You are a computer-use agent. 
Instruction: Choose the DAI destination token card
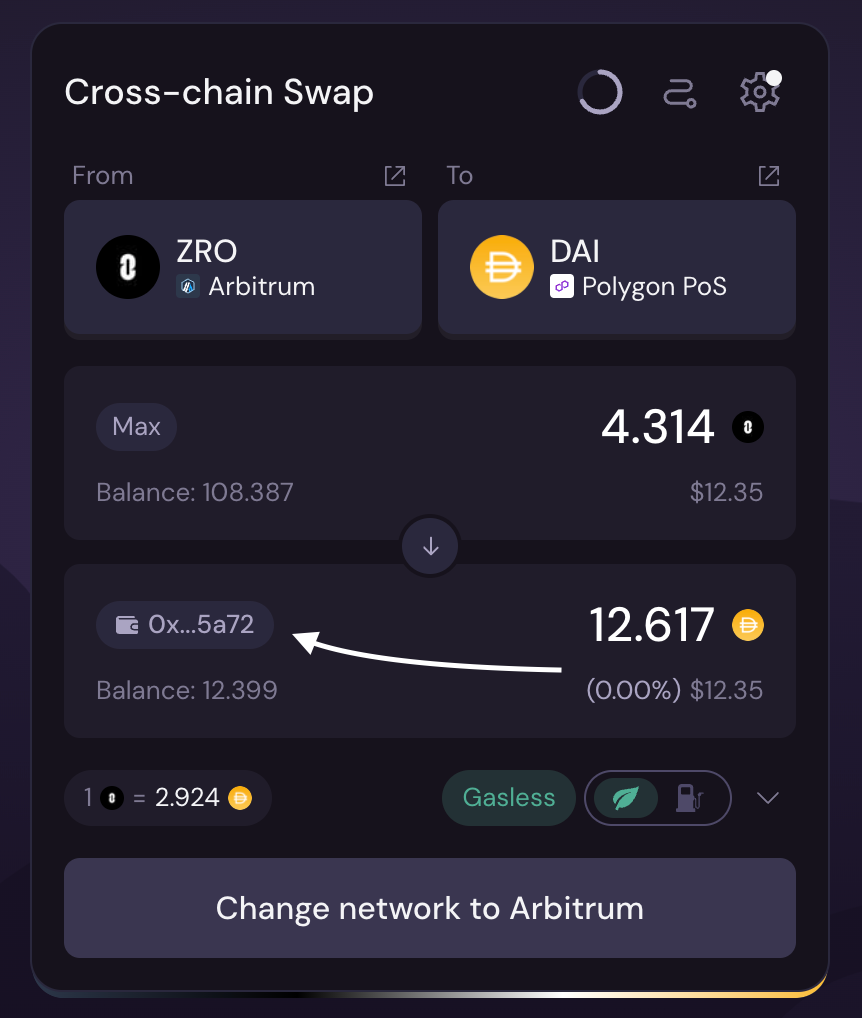tap(616, 267)
